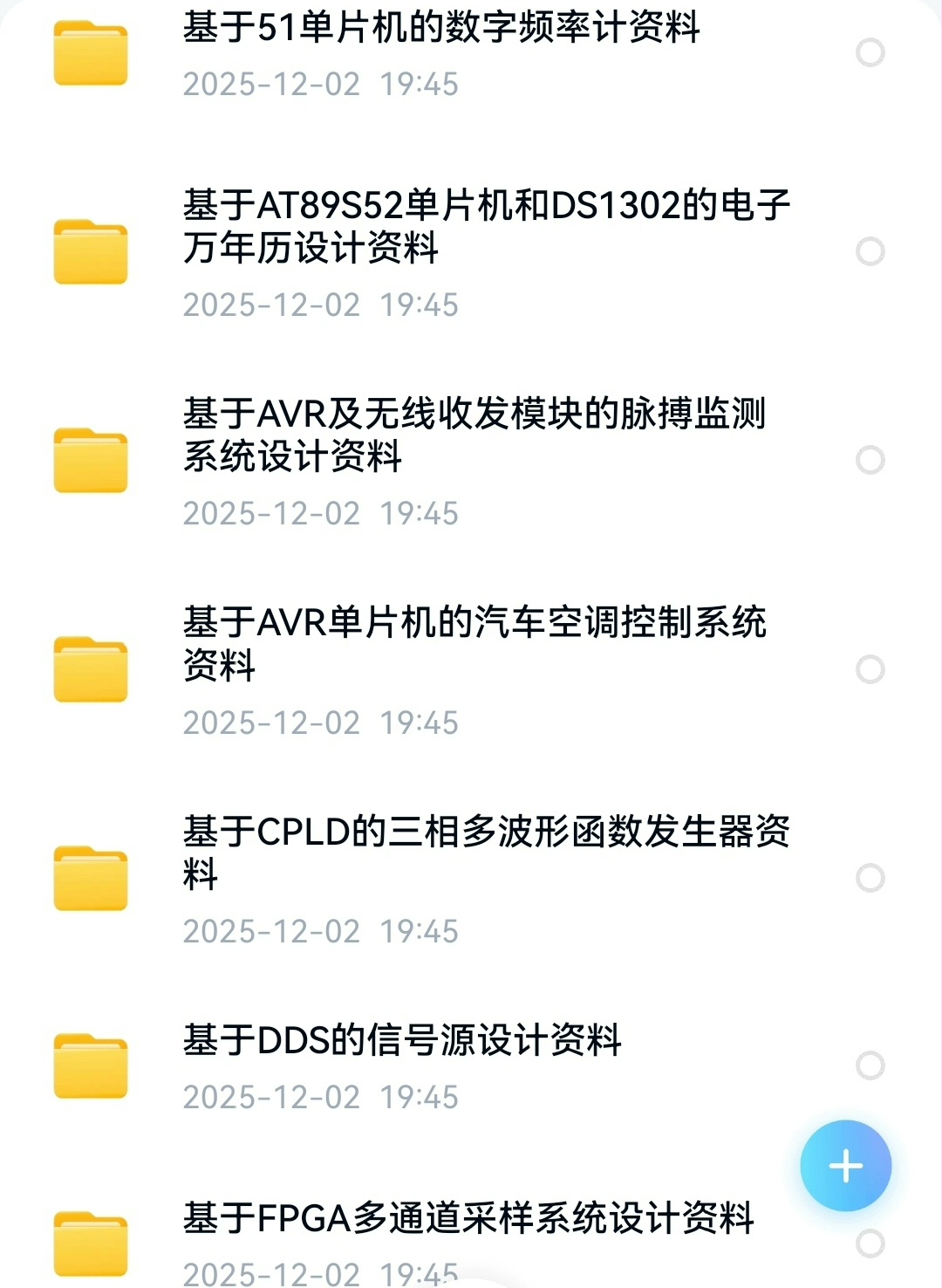Image resolution: width=942 pixels, height=1288 pixels.
Task: Select the 基于DDS的信号源设计资料 folder circle
Action: 870,1065
